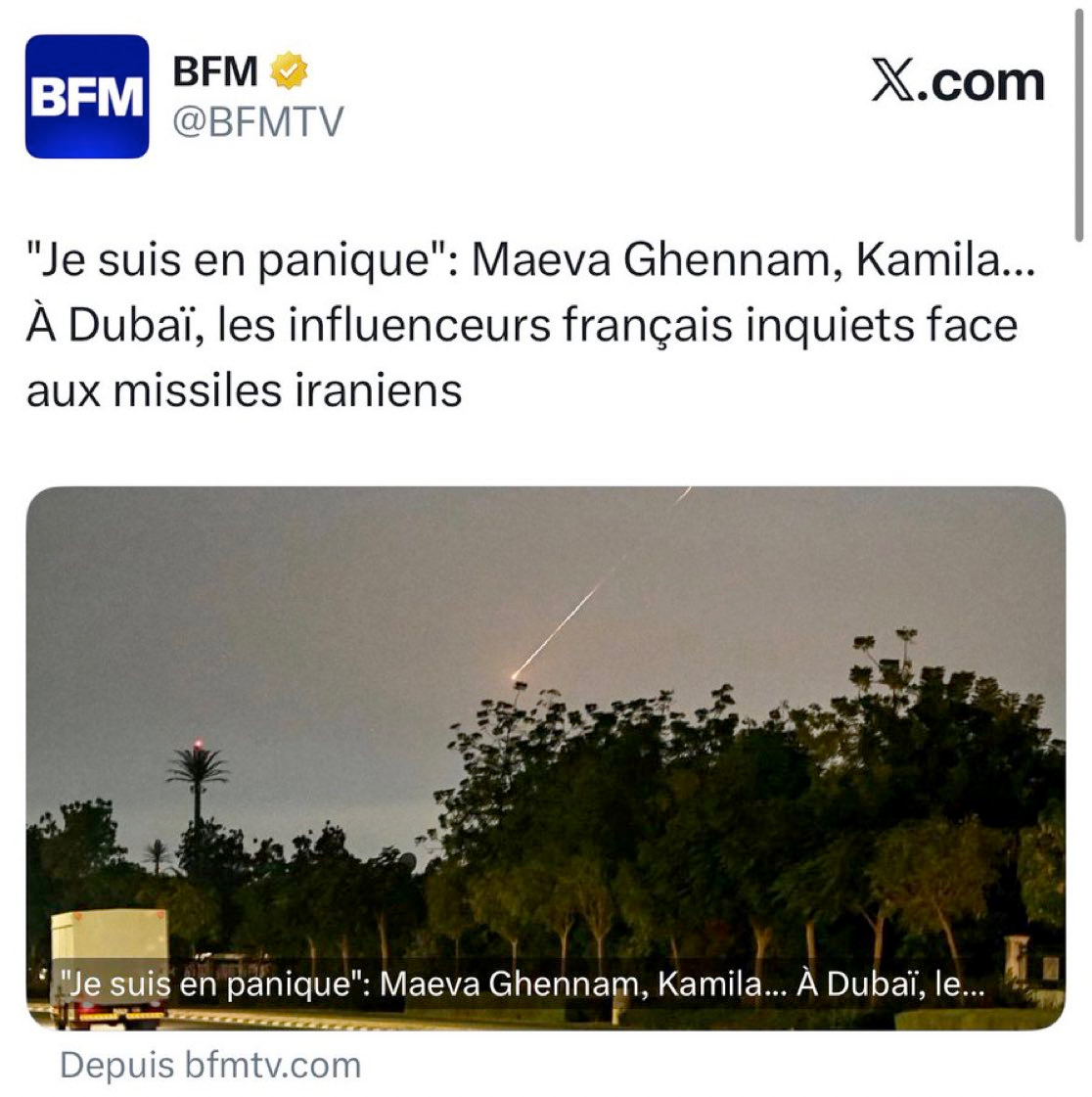Open the @BFMTV account handle
Viewport: 1092px width, 1097px height.
pyautogui.click(x=258, y=122)
